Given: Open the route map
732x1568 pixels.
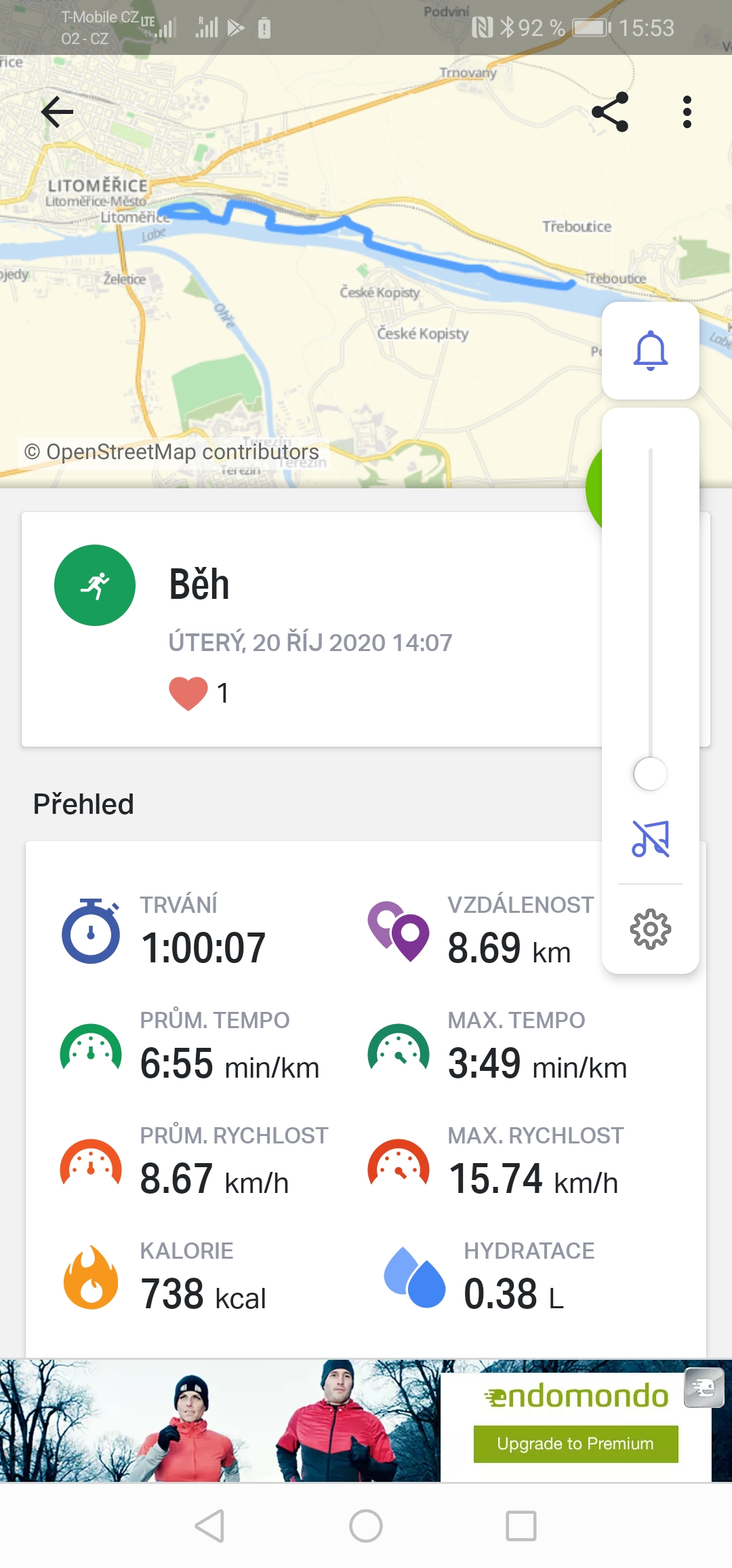Looking at the screenshot, I should 298,271.
